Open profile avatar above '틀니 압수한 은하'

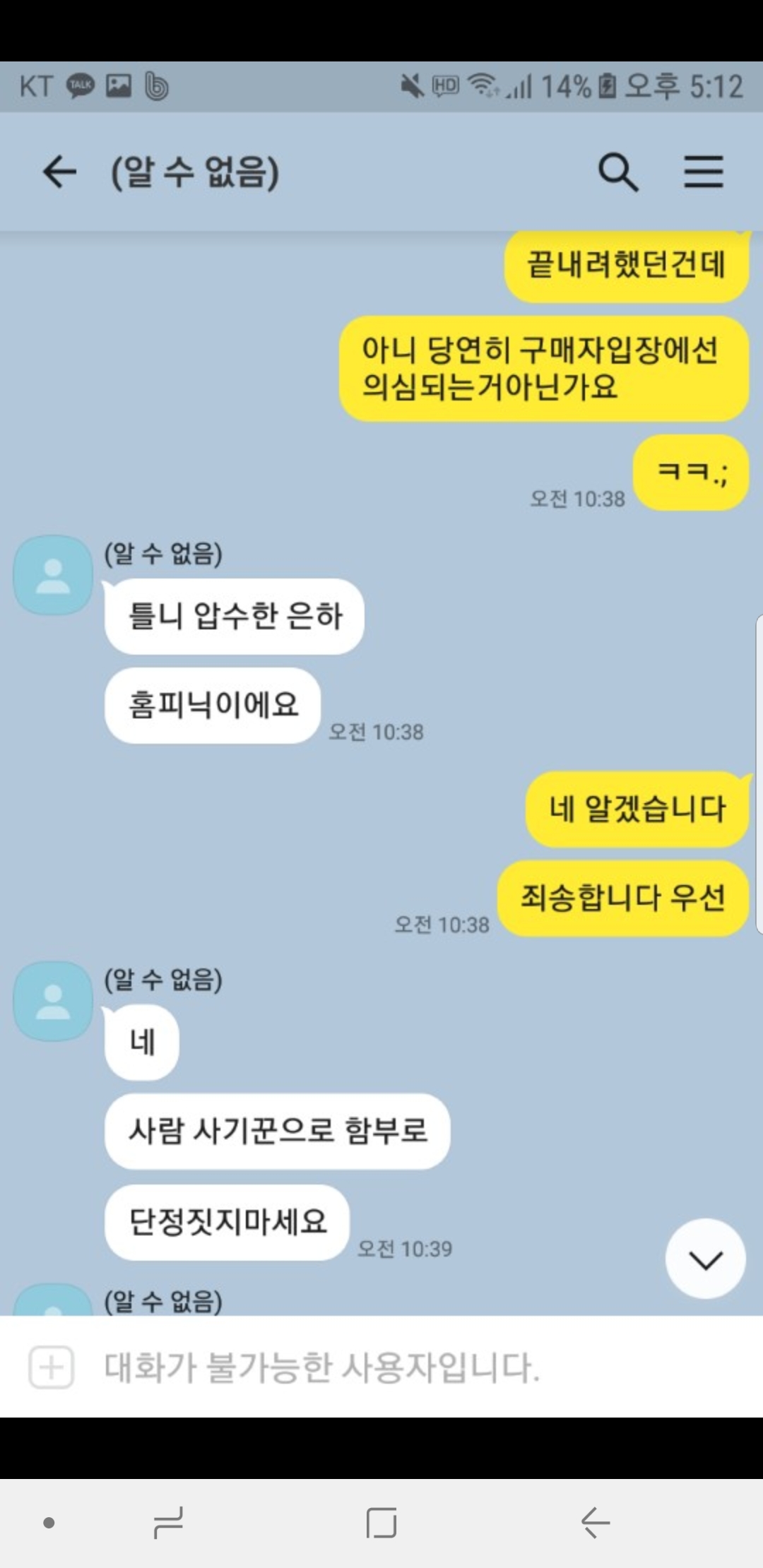(x=53, y=575)
